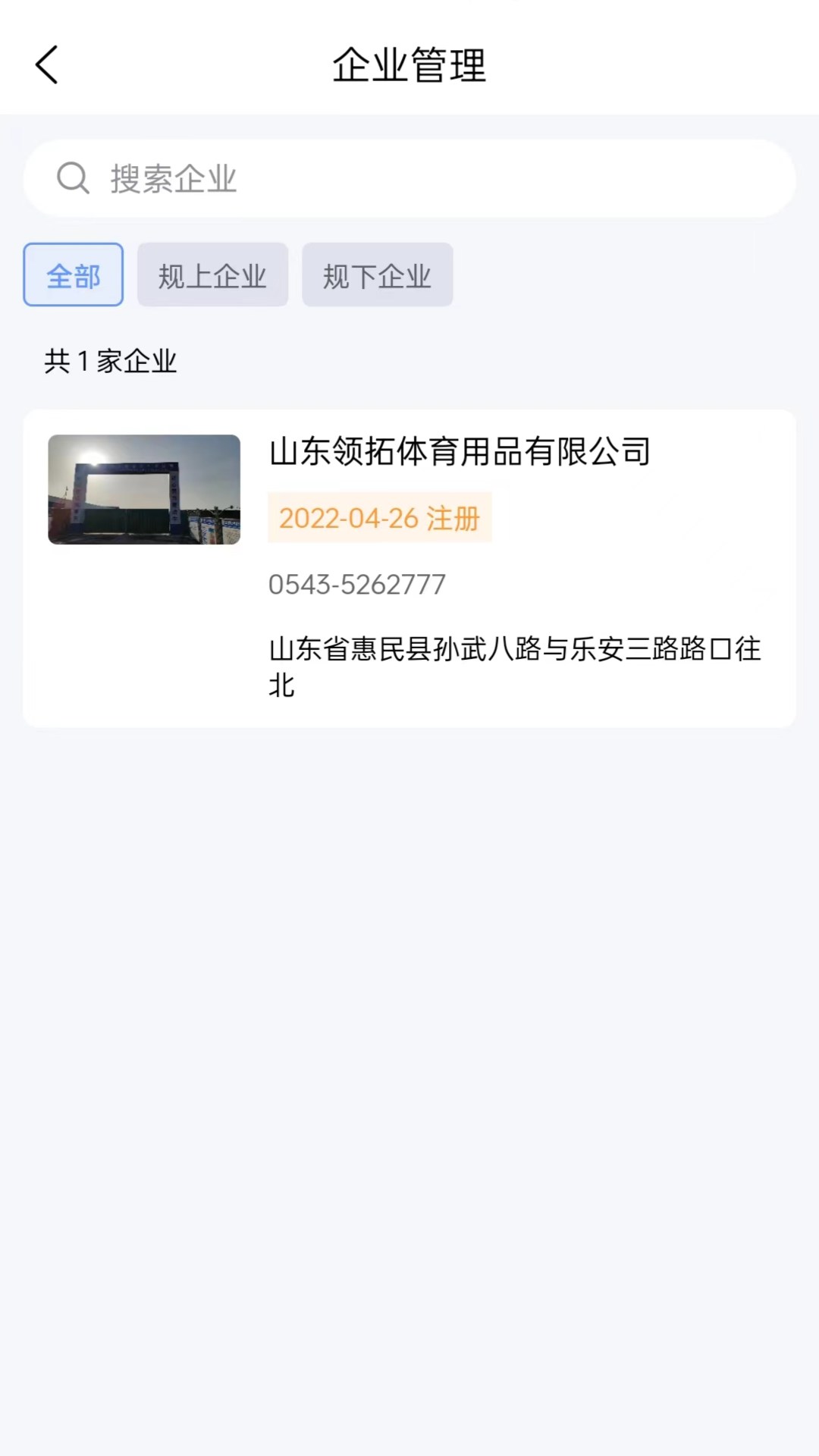Tap the highlighted 全部 button
The width and height of the screenshot is (819, 1456).
coord(73,275)
